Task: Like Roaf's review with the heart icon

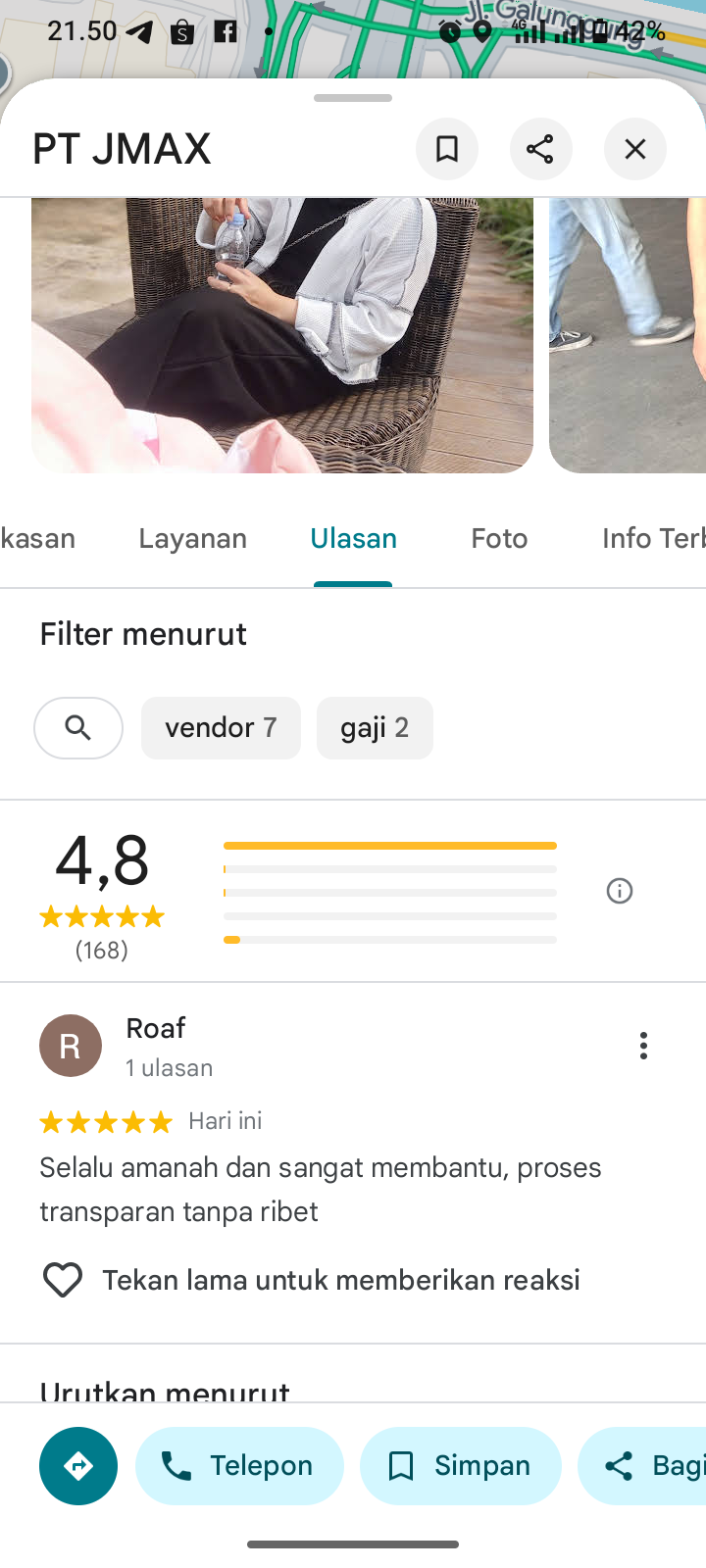Action: pos(63,1280)
